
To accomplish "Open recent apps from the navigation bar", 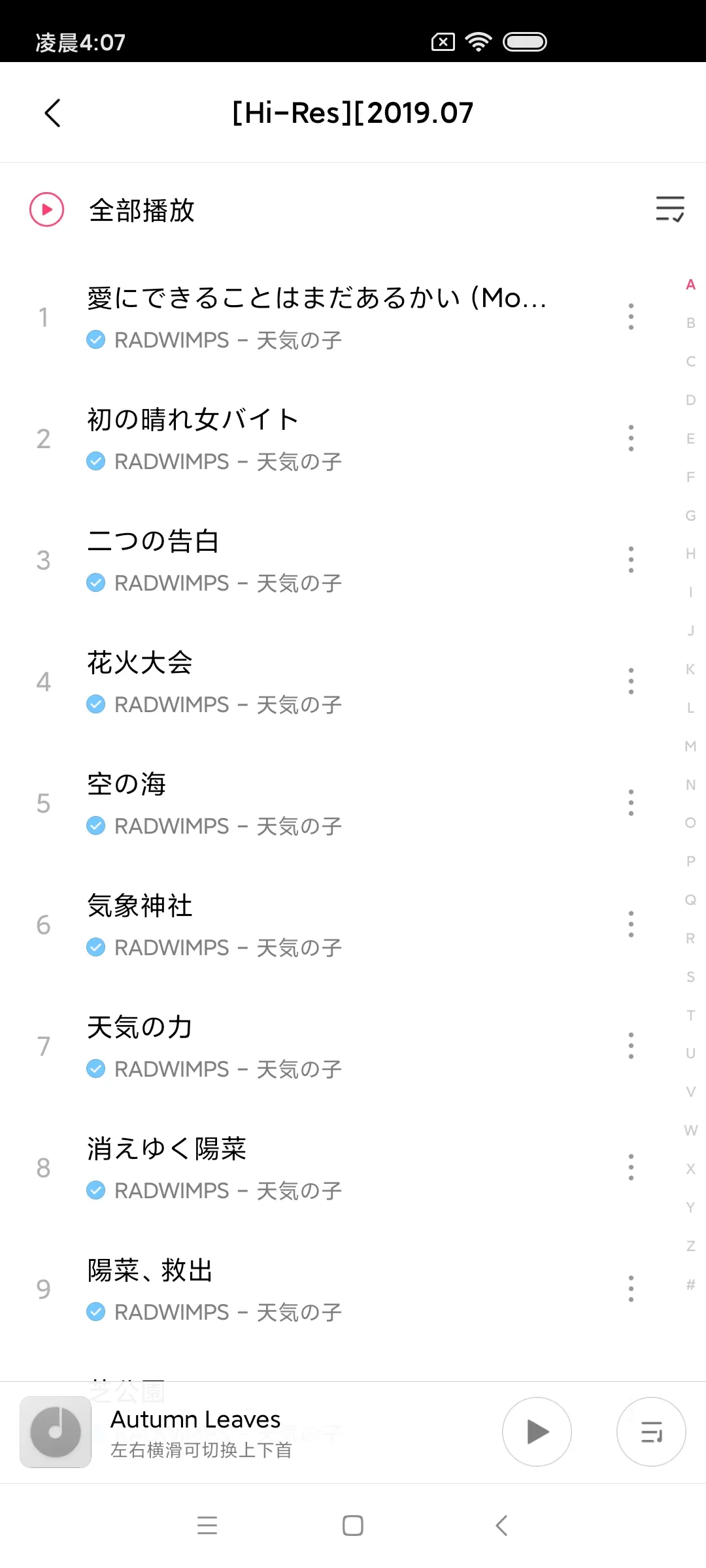I will 207,1526.
